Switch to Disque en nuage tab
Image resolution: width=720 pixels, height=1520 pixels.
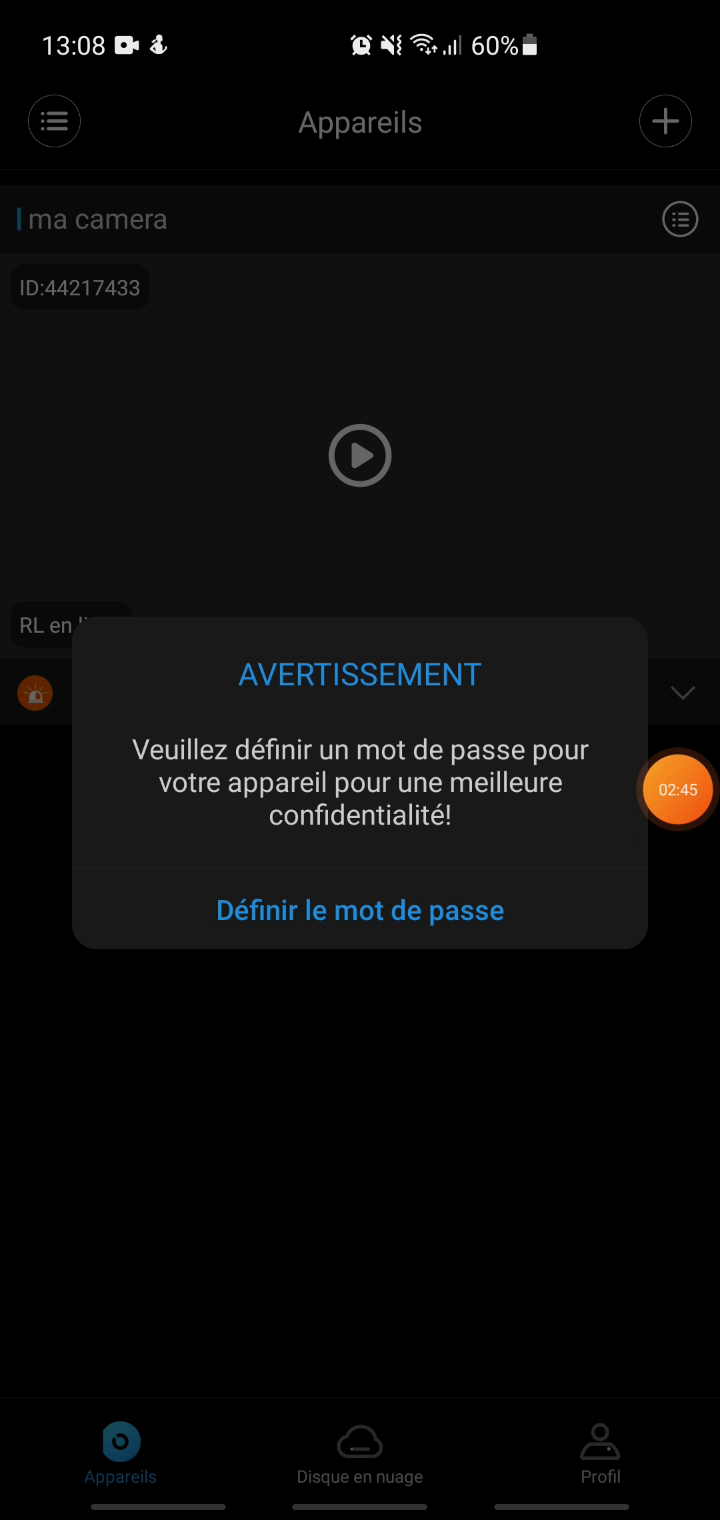360,1455
